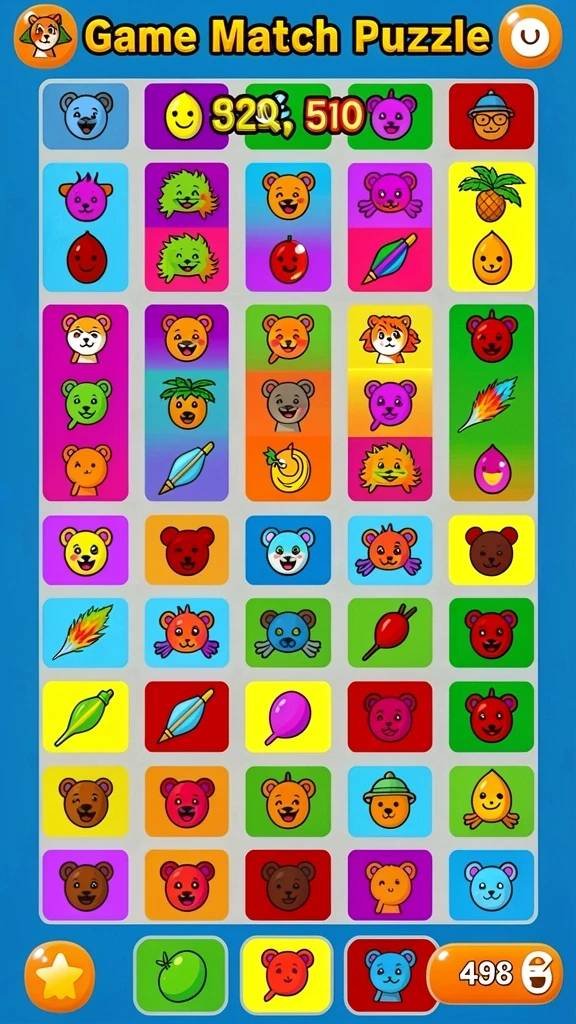
Task: Tap the winking brown bear on yellow tile
Action: [x=86, y=801]
